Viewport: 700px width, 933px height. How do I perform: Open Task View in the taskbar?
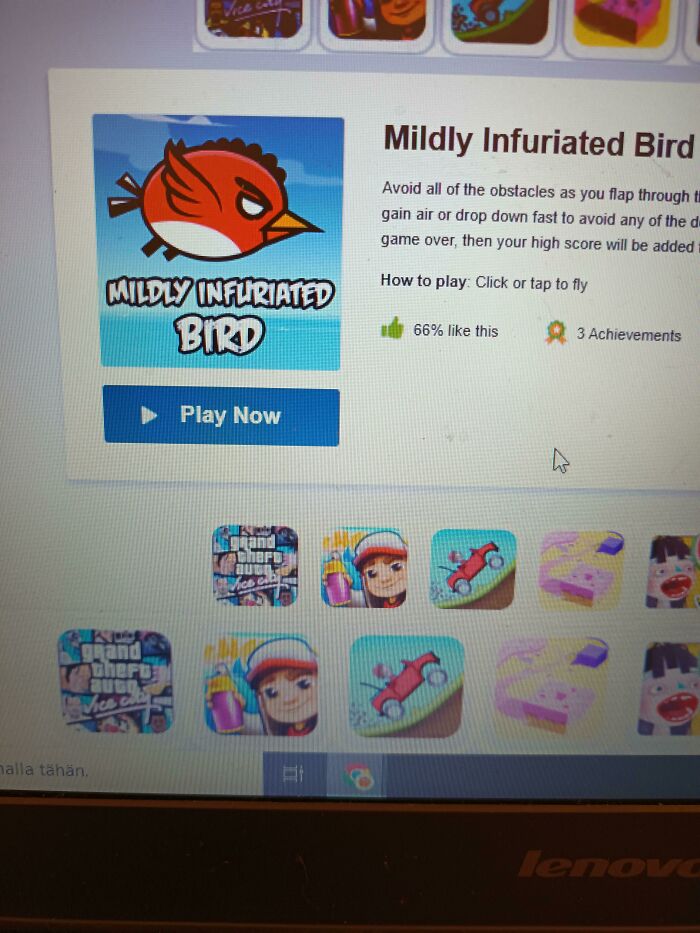(293, 775)
